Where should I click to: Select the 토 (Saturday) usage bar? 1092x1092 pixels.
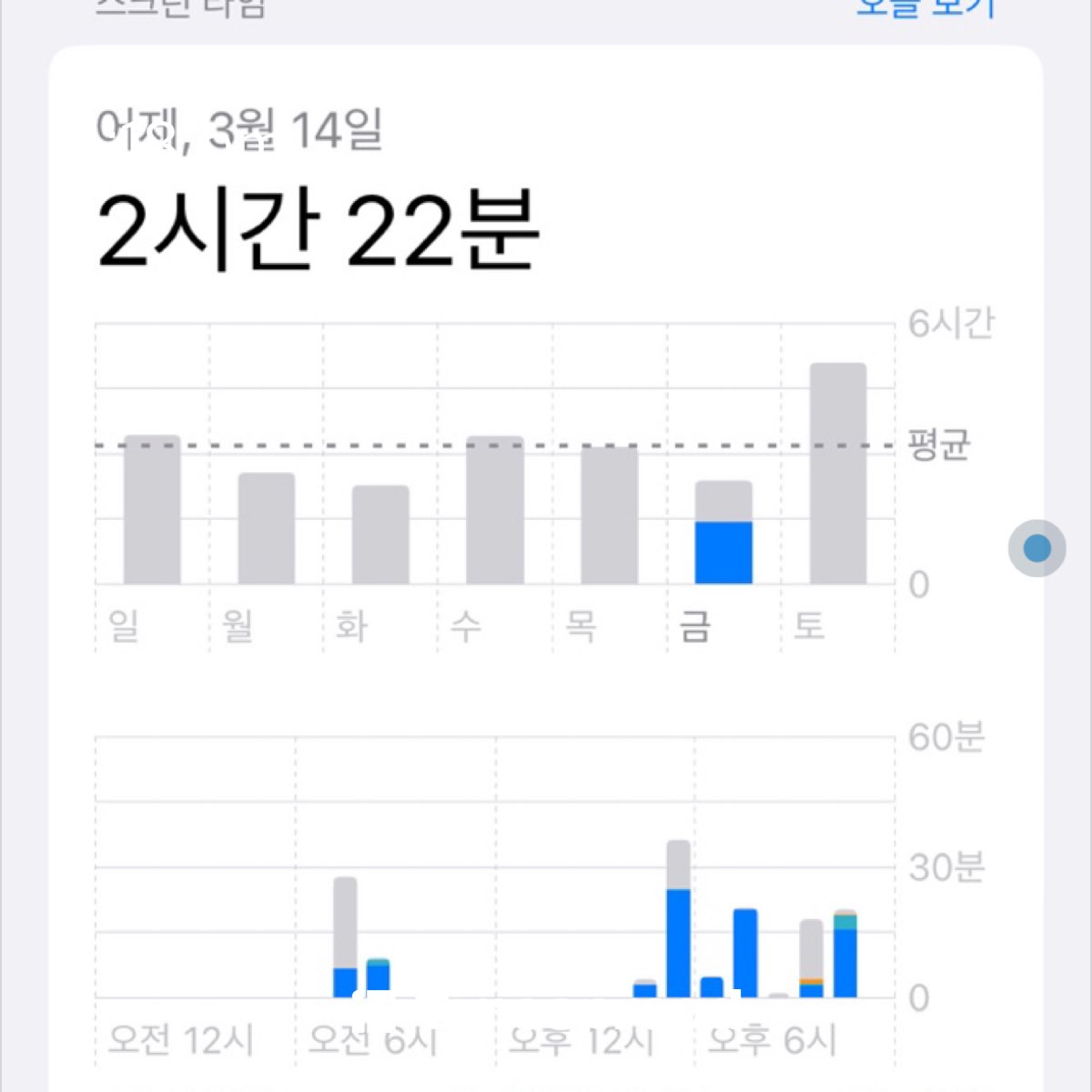tap(838, 473)
